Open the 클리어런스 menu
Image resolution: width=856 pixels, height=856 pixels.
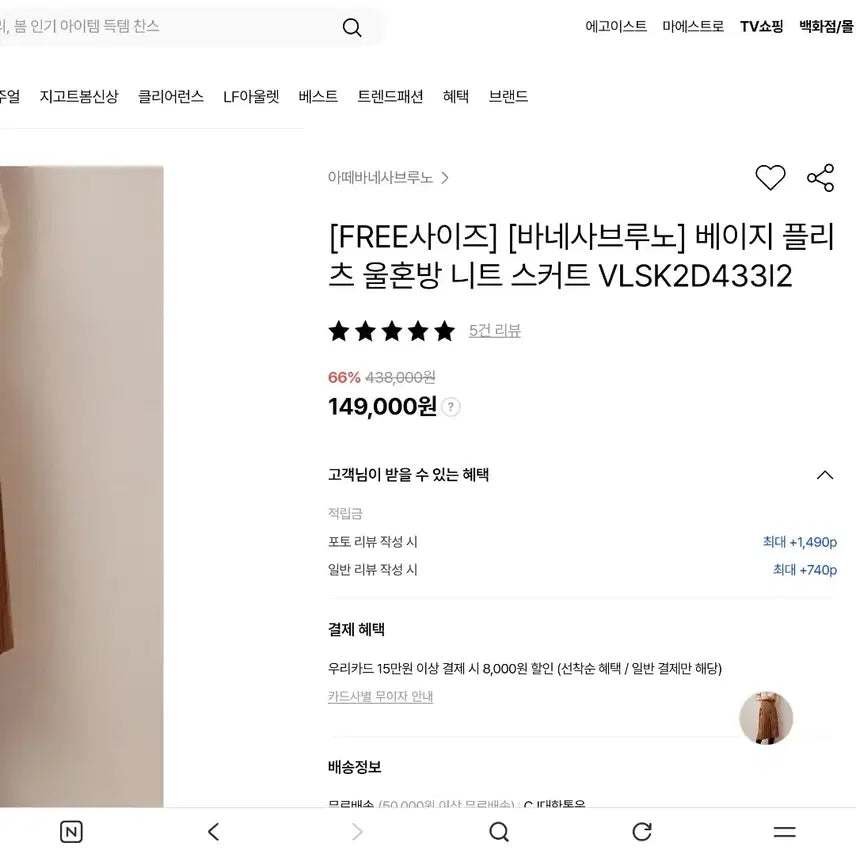pyautogui.click(x=171, y=97)
